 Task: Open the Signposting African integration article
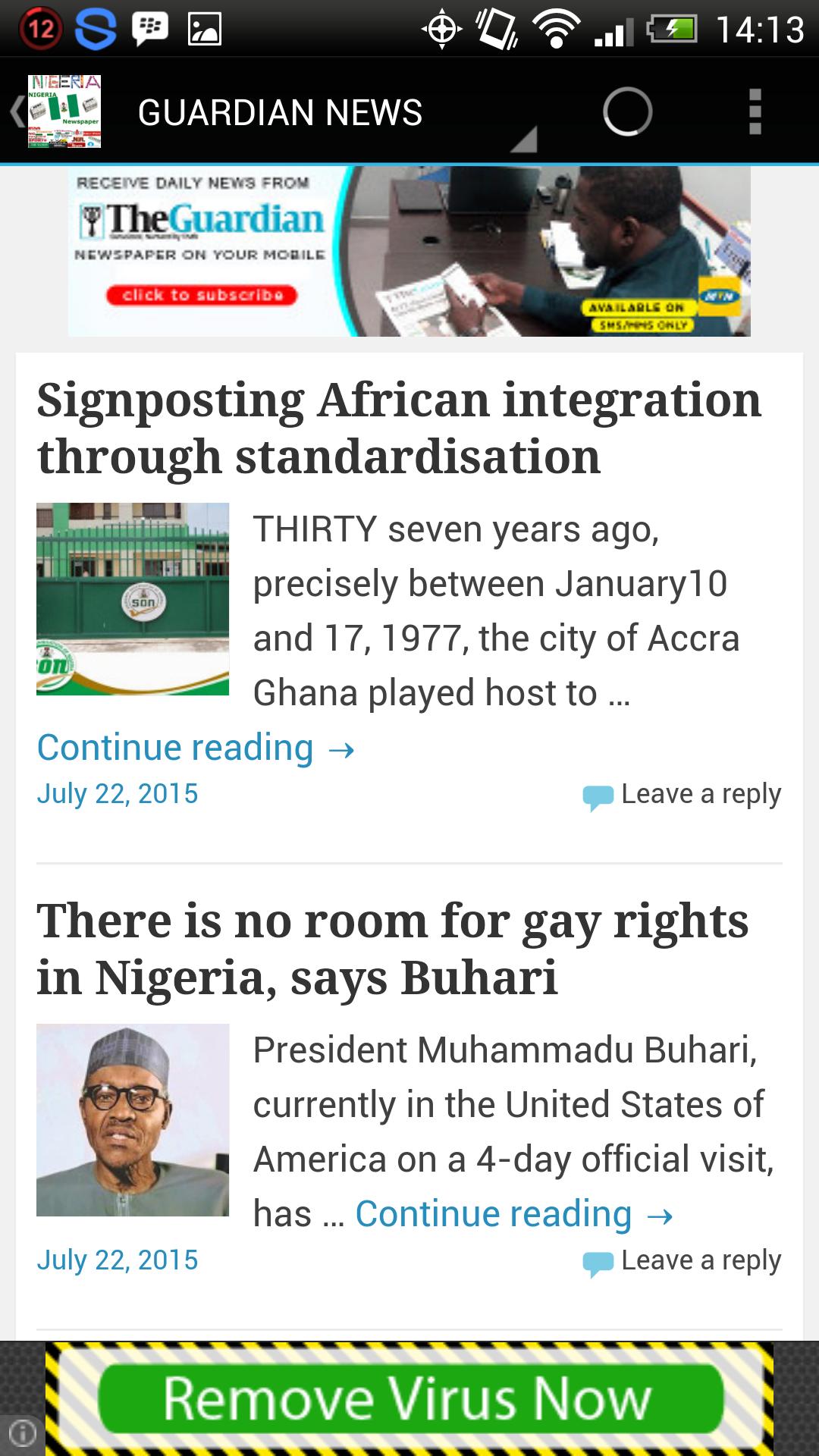click(399, 428)
